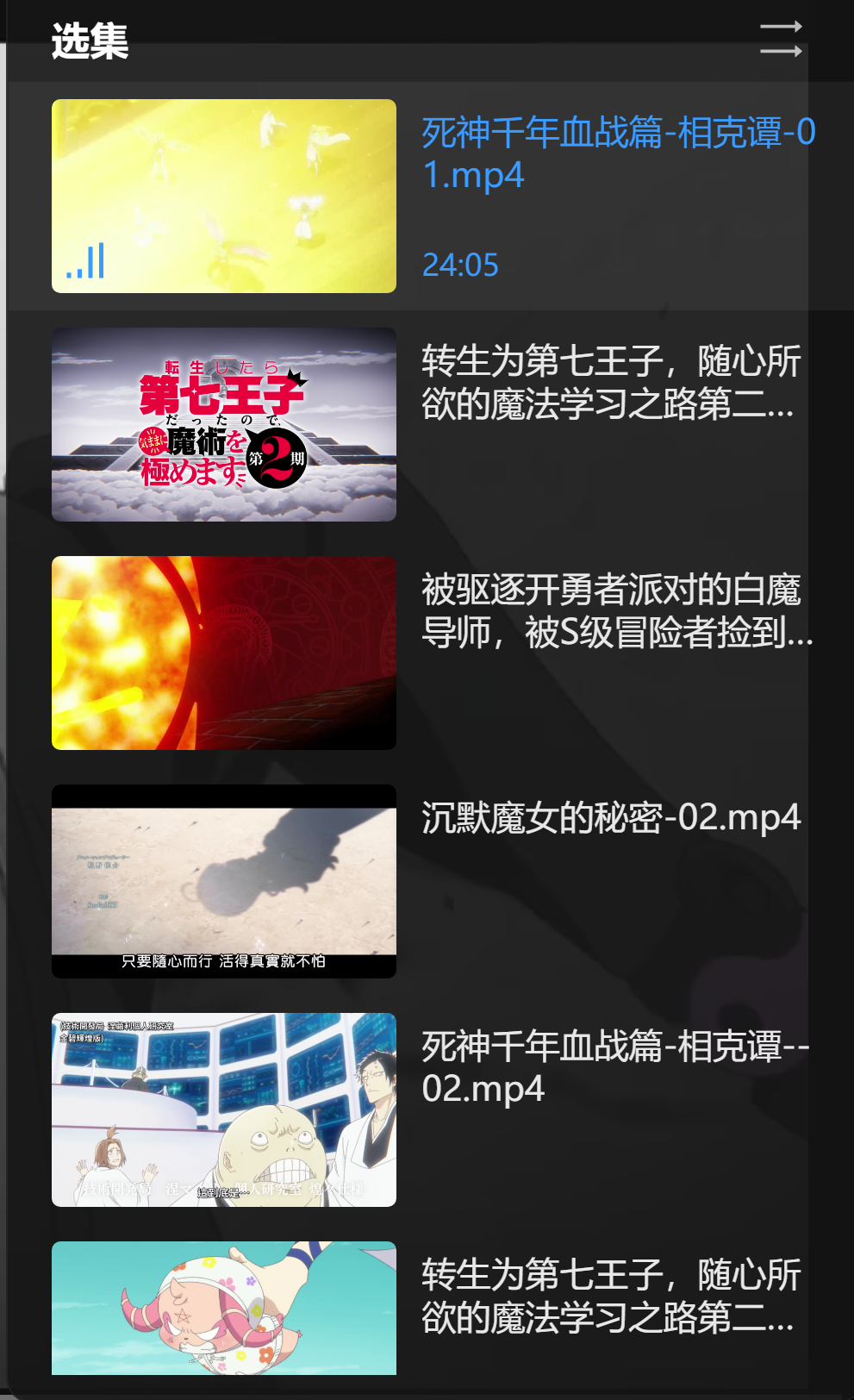Click the 死神 lab scene thumbnail

click(x=223, y=1109)
